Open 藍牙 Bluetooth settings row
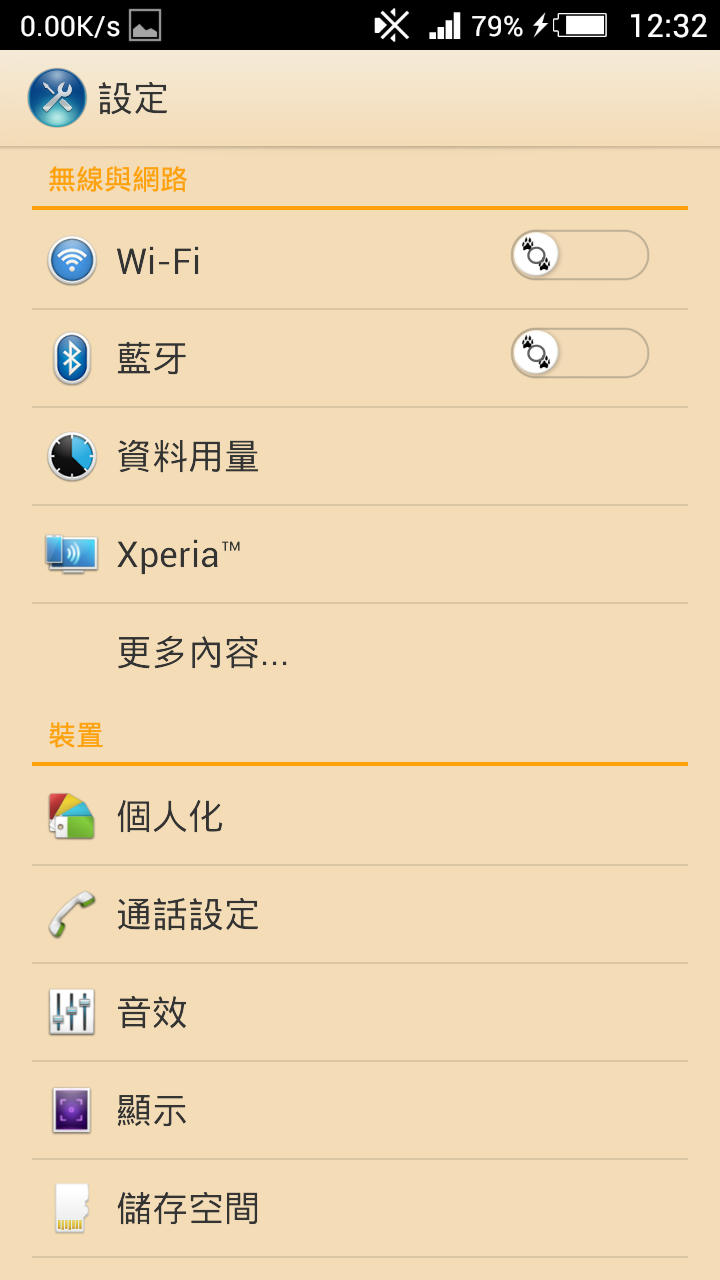Screen dimensions: 720x1280 click(x=360, y=358)
